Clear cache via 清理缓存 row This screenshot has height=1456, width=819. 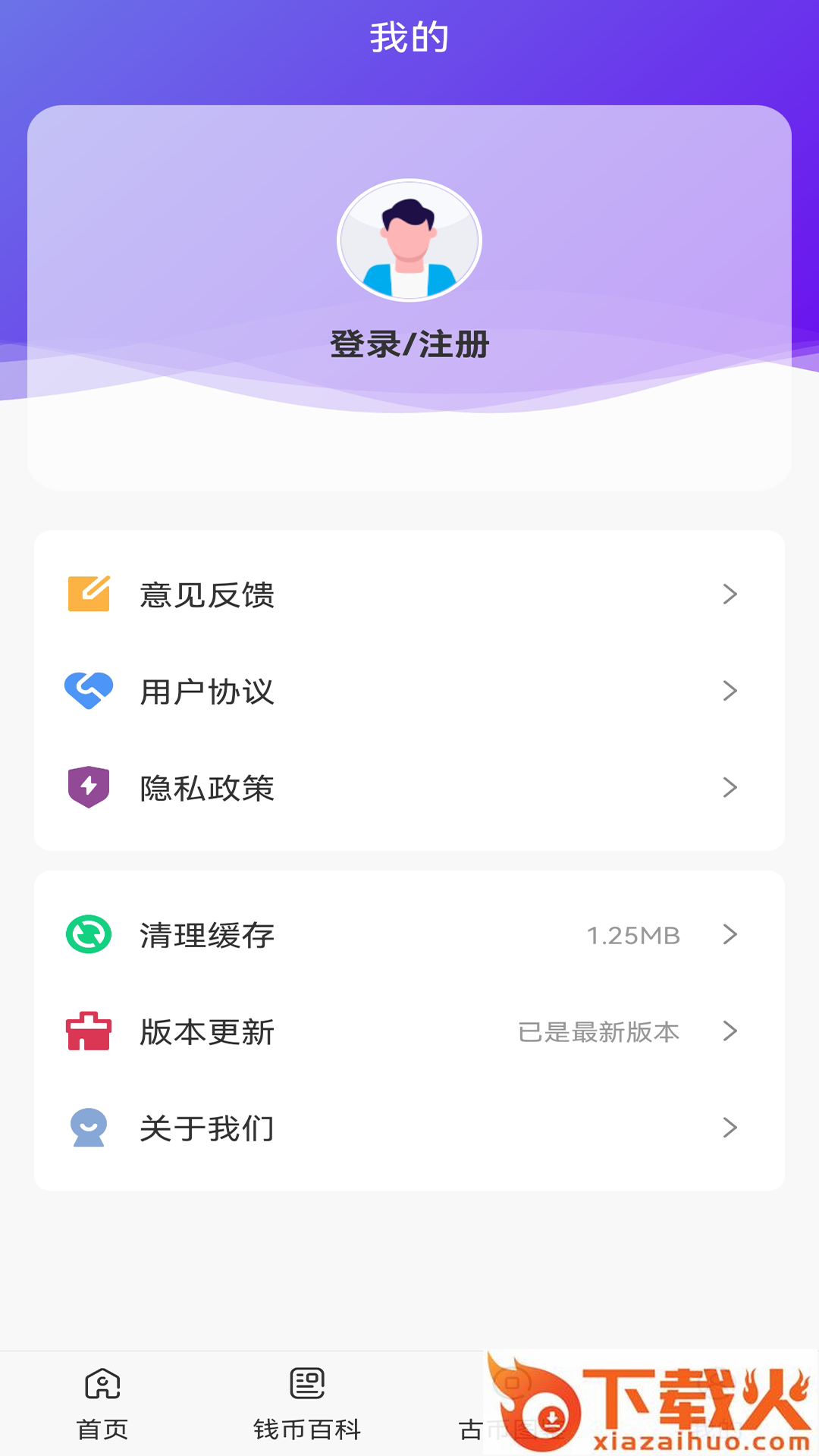(x=409, y=935)
